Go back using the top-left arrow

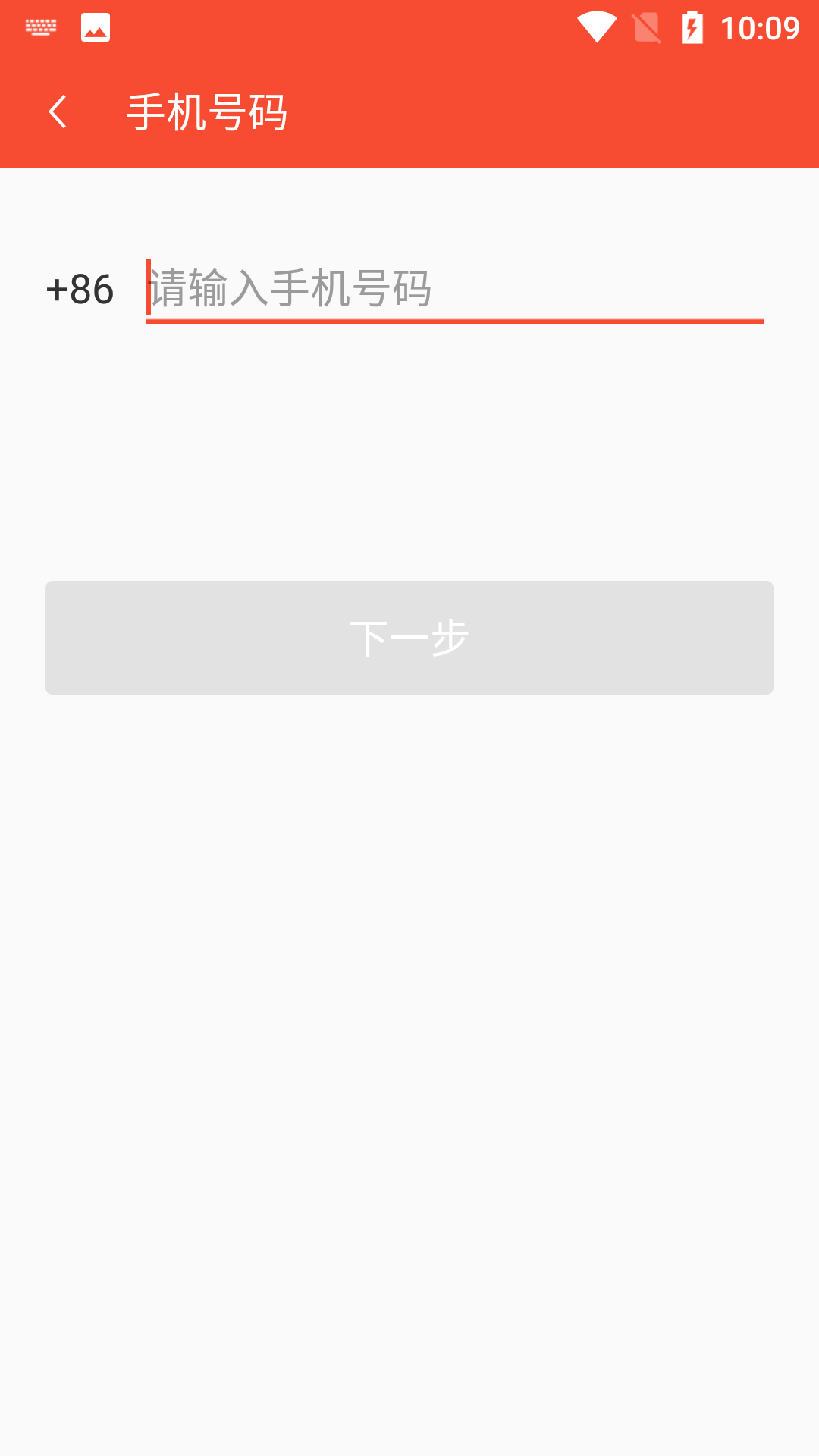click(x=58, y=112)
